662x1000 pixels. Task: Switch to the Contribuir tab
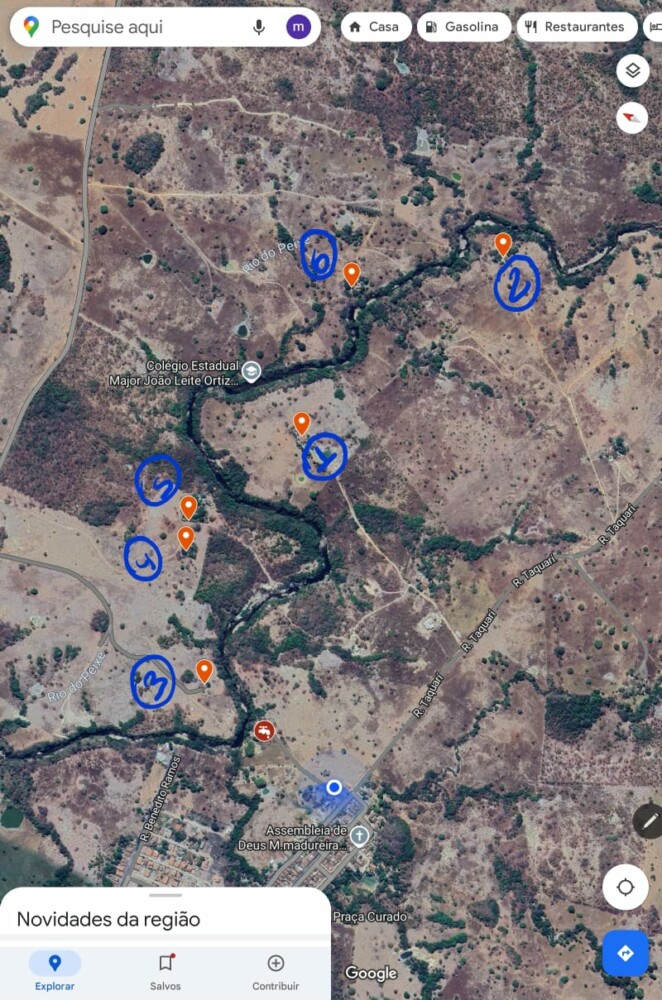tap(275, 970)
